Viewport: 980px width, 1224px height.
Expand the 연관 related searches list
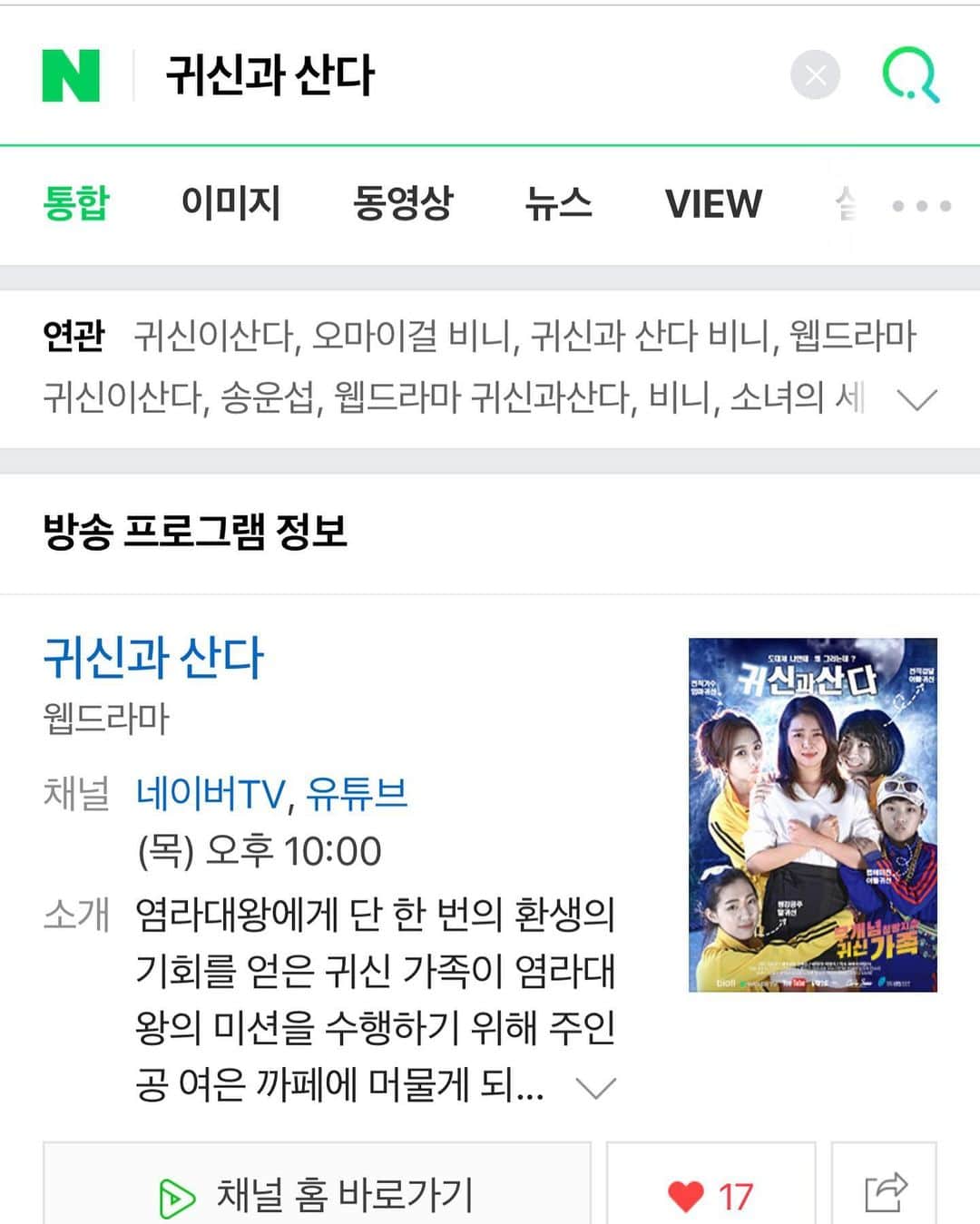click(916, 399)
